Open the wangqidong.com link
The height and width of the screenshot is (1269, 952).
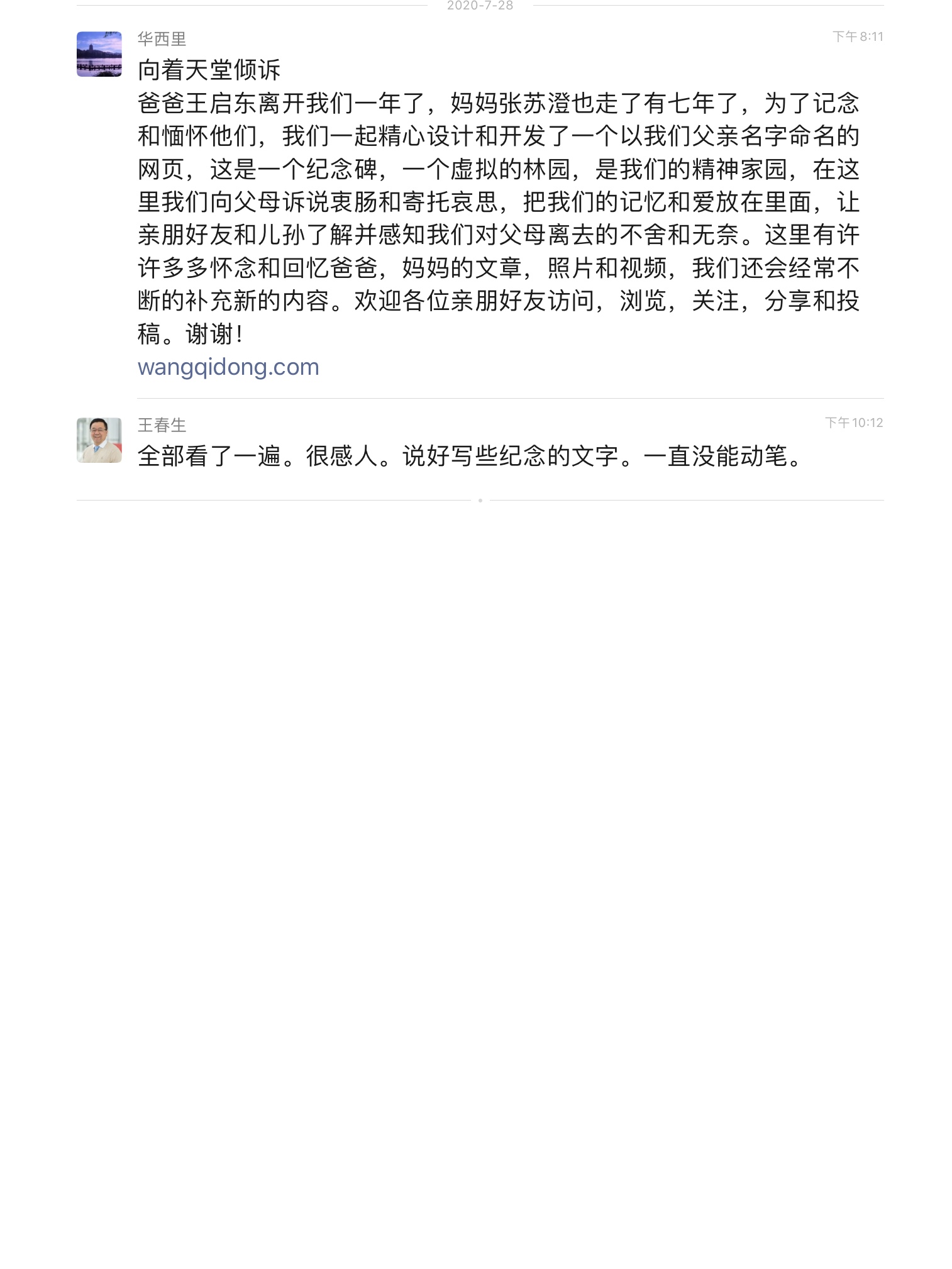[x=228, y=367]
